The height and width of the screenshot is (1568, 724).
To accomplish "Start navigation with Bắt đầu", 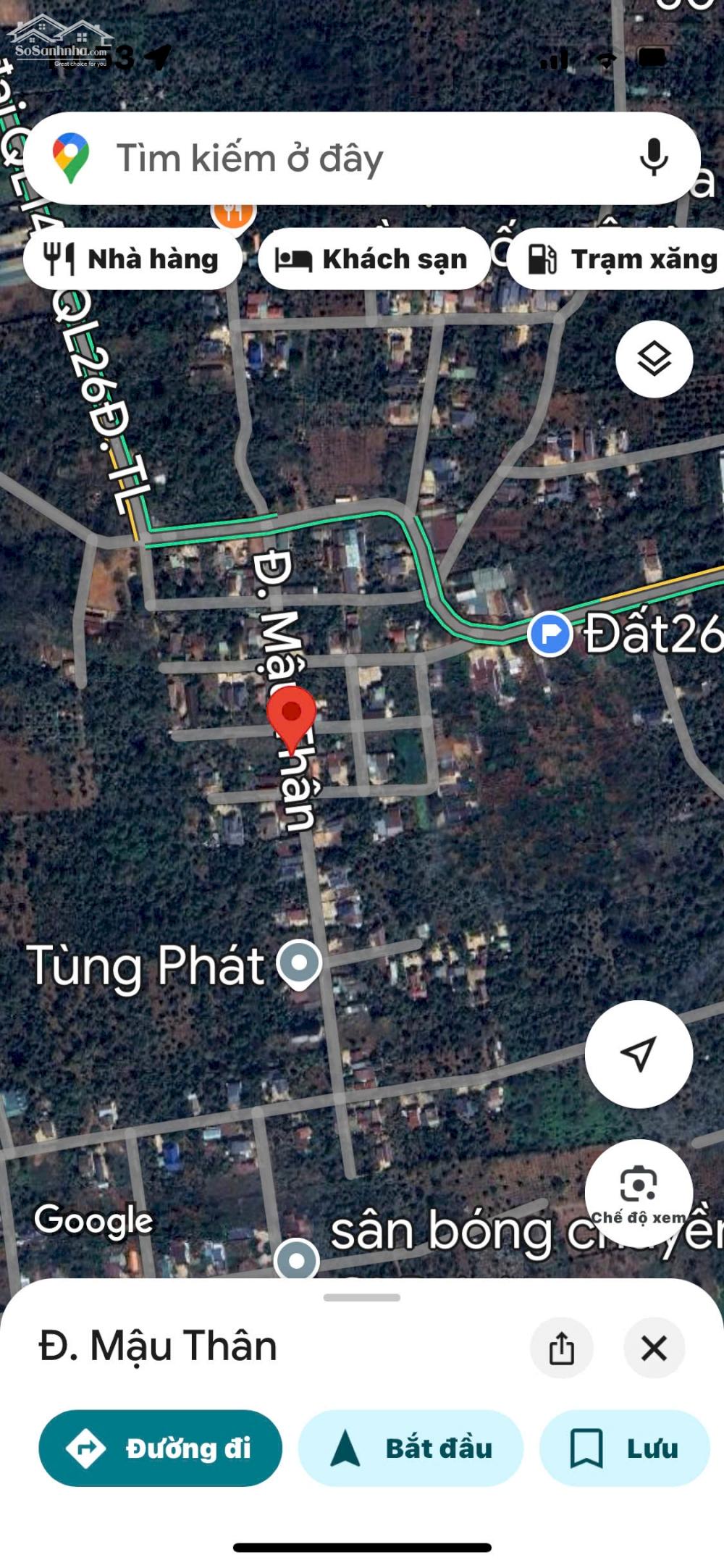I will click(x=411, y=1448).
